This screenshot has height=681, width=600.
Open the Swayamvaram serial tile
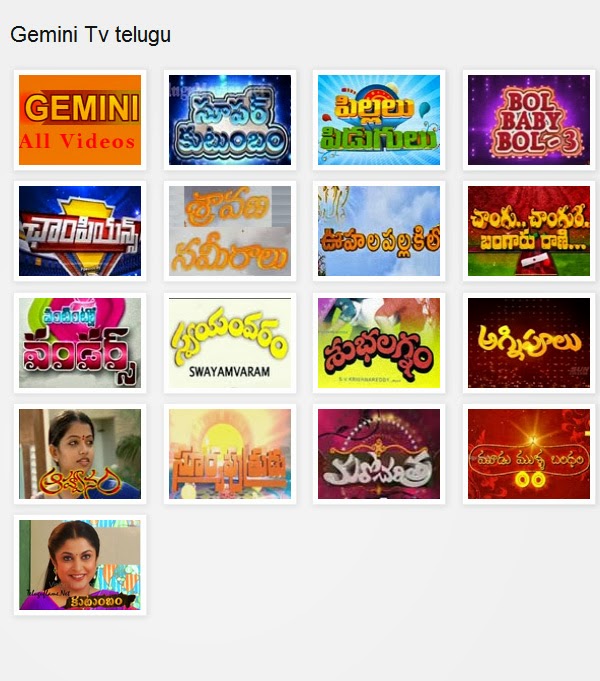click(230, 343)
